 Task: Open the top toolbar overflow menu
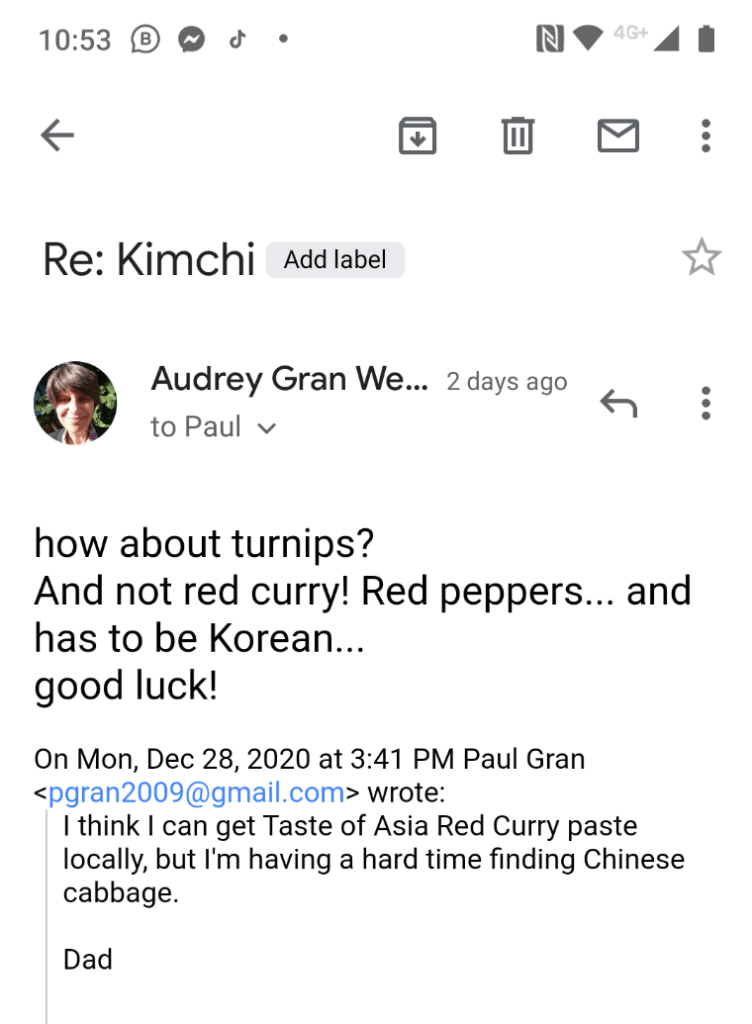click(706, 136)
